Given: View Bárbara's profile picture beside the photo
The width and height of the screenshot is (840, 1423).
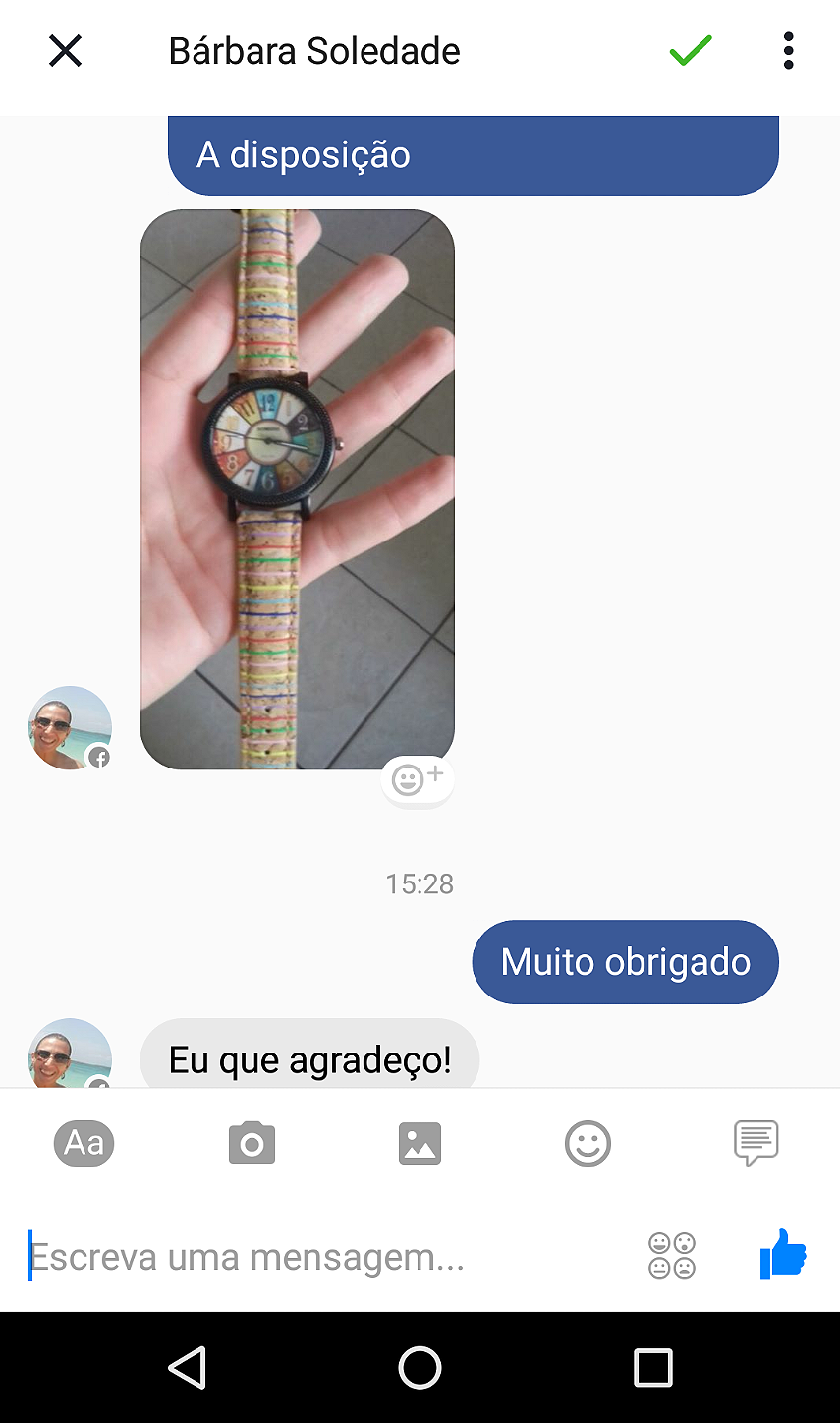Looking at the screenshot, I should point(69,727).
